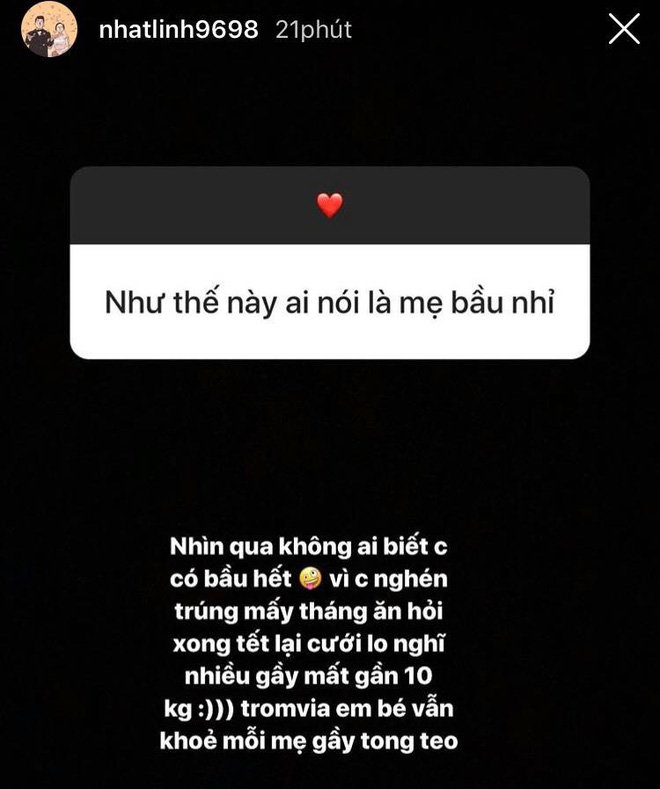Close the story viewer
The image size is (660, 789).
[624, 29]
